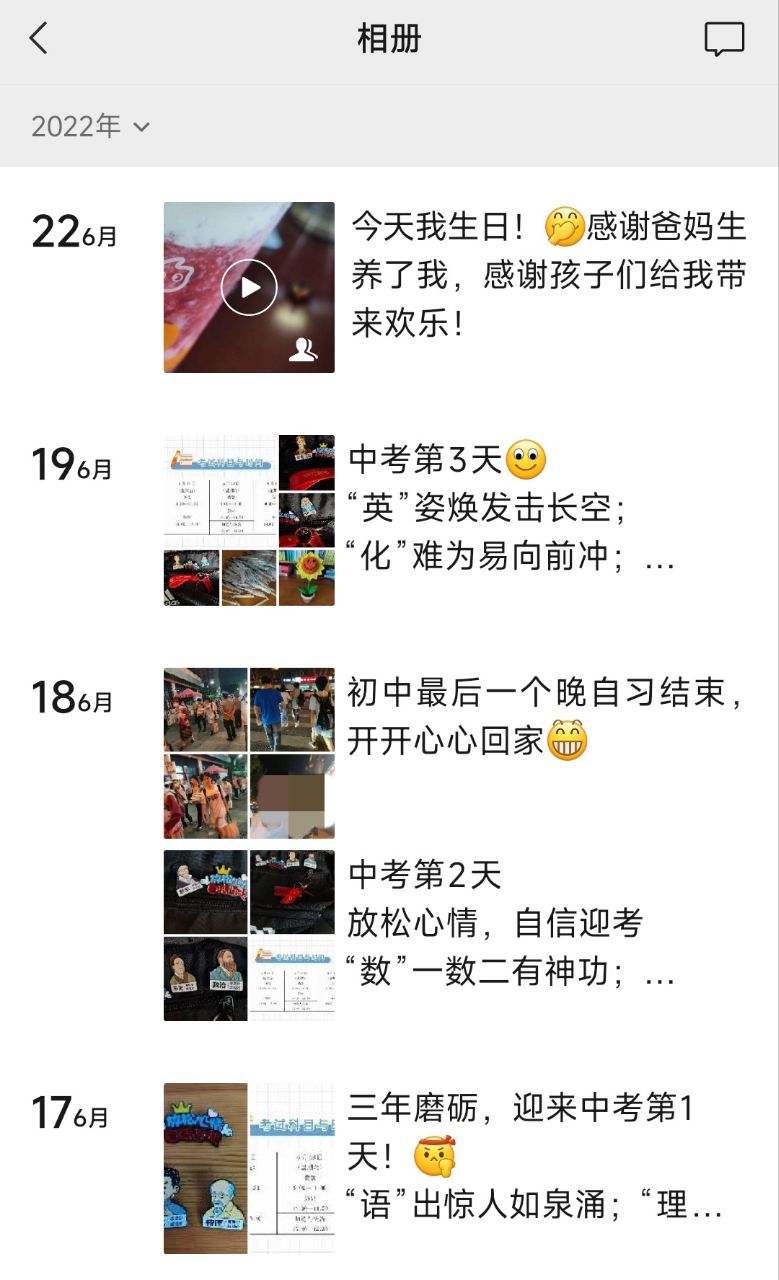Open the photos from 17 June
This screenshot has width=779, height=1280.
(x=249, y=1168)
